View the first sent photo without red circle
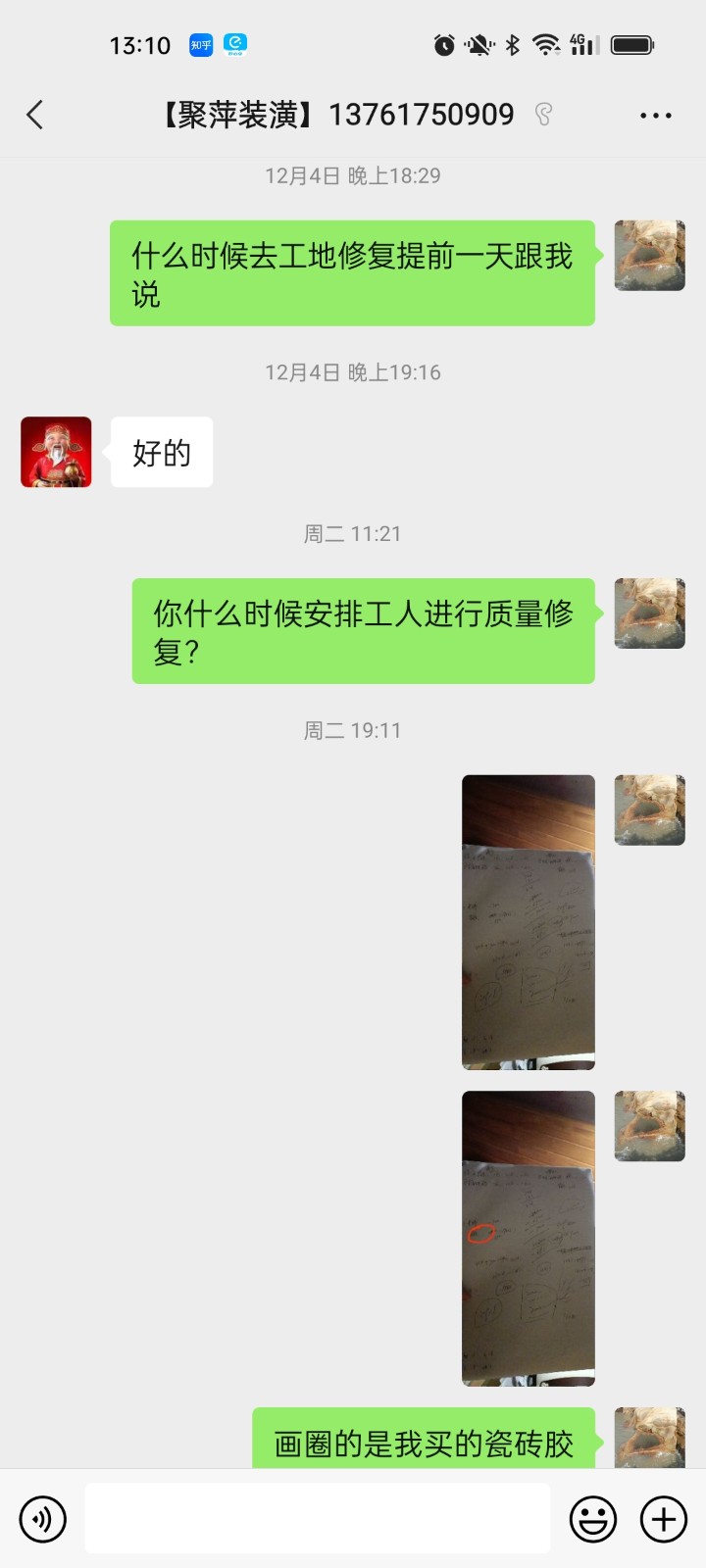Viewport: 706px width, 1568px height. pyautogui.click(x=529, y=921)
